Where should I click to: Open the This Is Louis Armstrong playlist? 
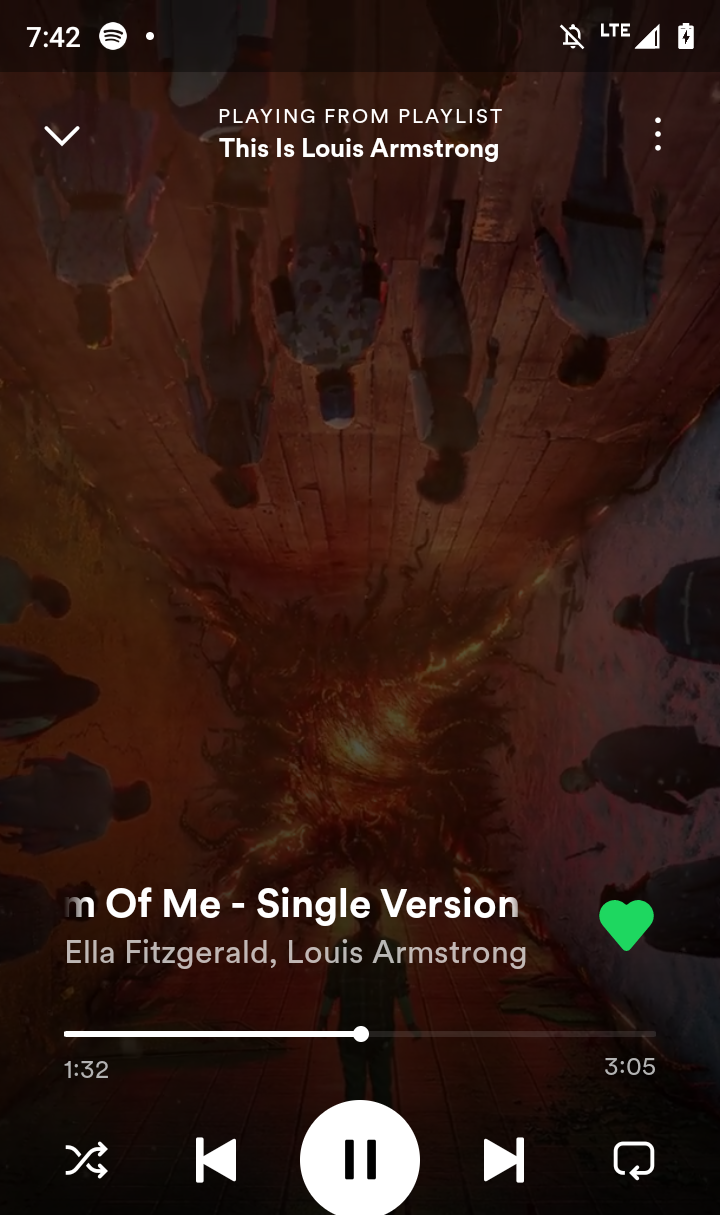point(359,148)
